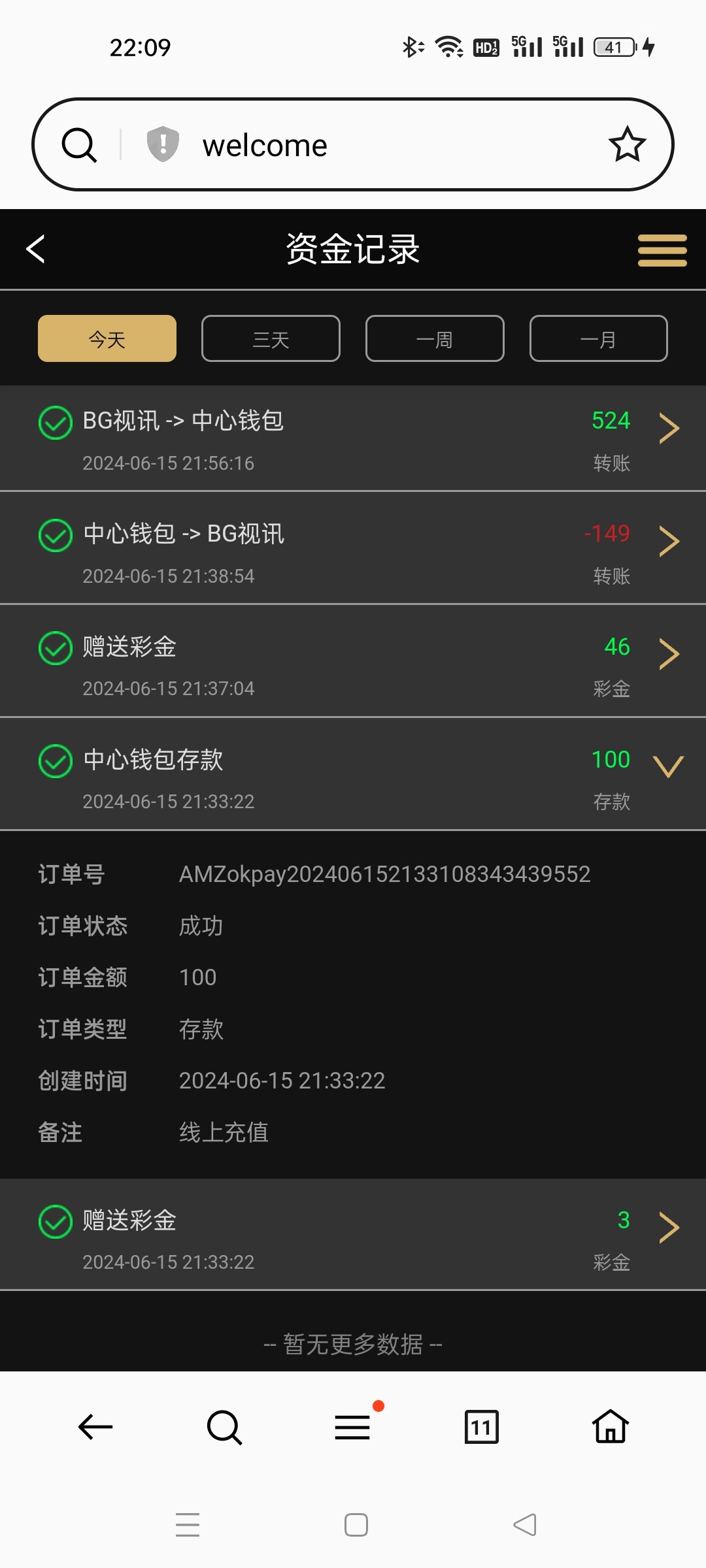706x1568 pixels.
Task: Open the gold hamburger menu
Action: click(x=662, y=250)
